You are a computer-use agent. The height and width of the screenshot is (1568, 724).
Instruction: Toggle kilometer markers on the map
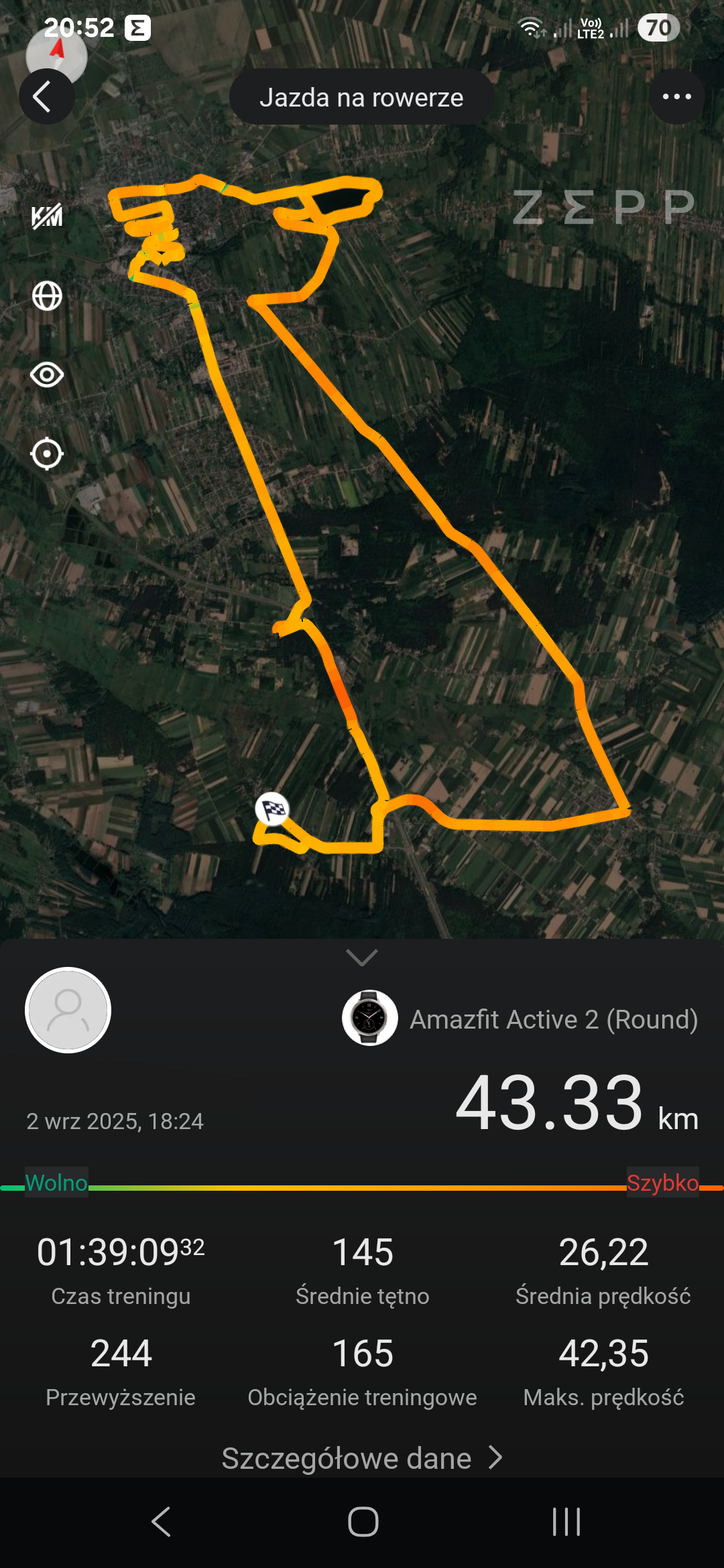pyautogui.click(x=47, y=216)
